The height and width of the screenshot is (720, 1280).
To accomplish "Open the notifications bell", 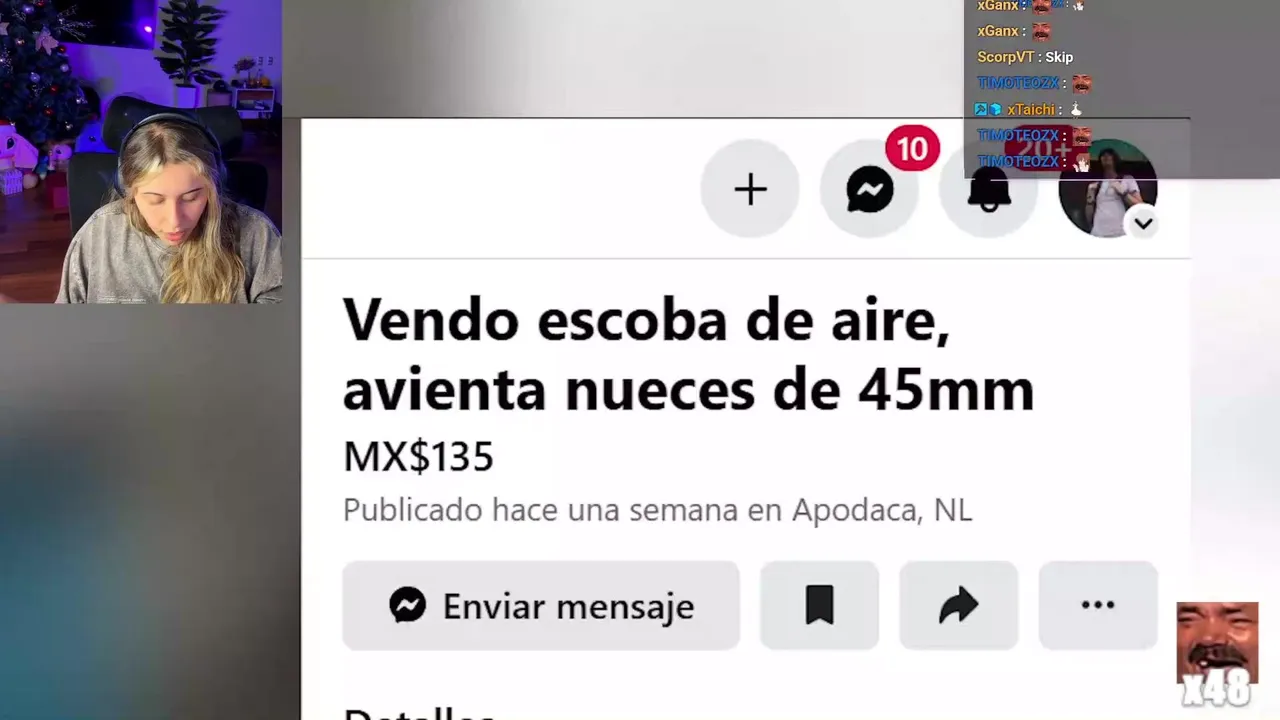I will [988, 194].
